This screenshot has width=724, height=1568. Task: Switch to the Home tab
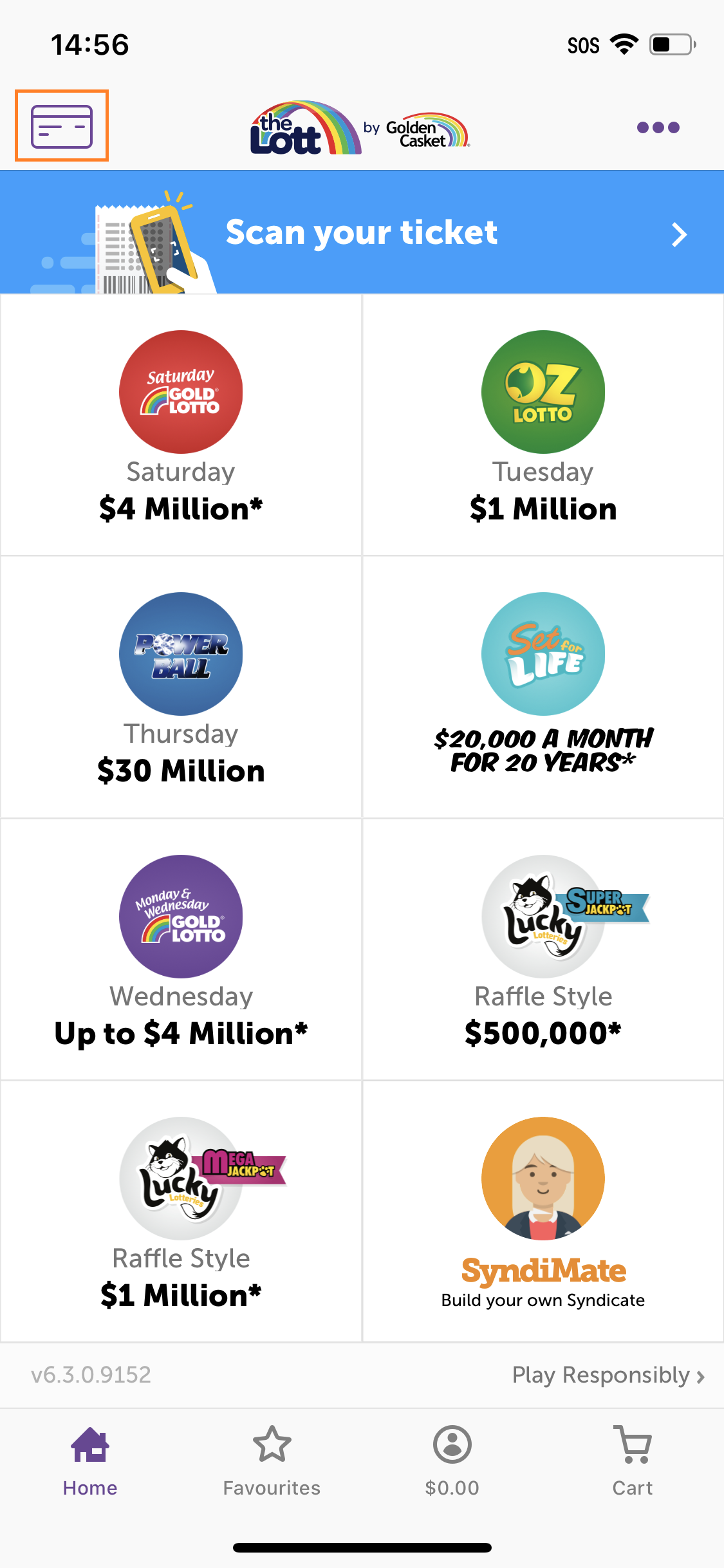(x=90, y=1461)
